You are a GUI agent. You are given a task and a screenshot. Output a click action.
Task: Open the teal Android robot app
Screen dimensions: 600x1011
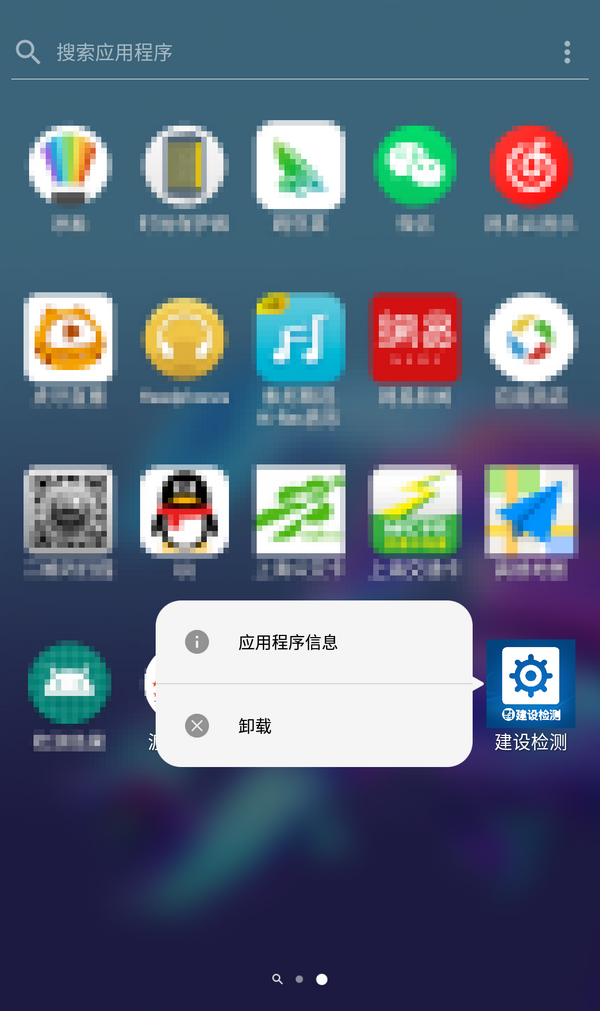click(69, 685)
